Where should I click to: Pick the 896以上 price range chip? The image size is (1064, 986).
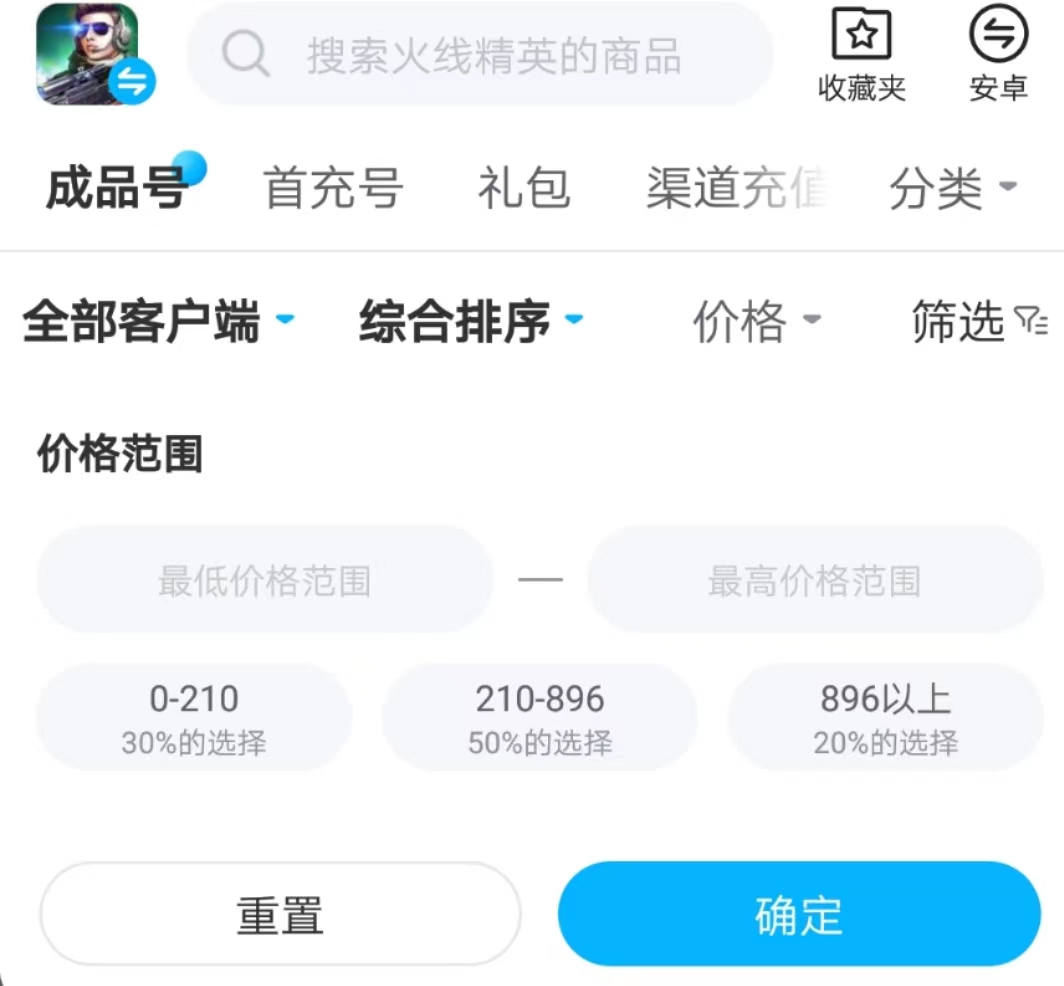coord(885,717)
